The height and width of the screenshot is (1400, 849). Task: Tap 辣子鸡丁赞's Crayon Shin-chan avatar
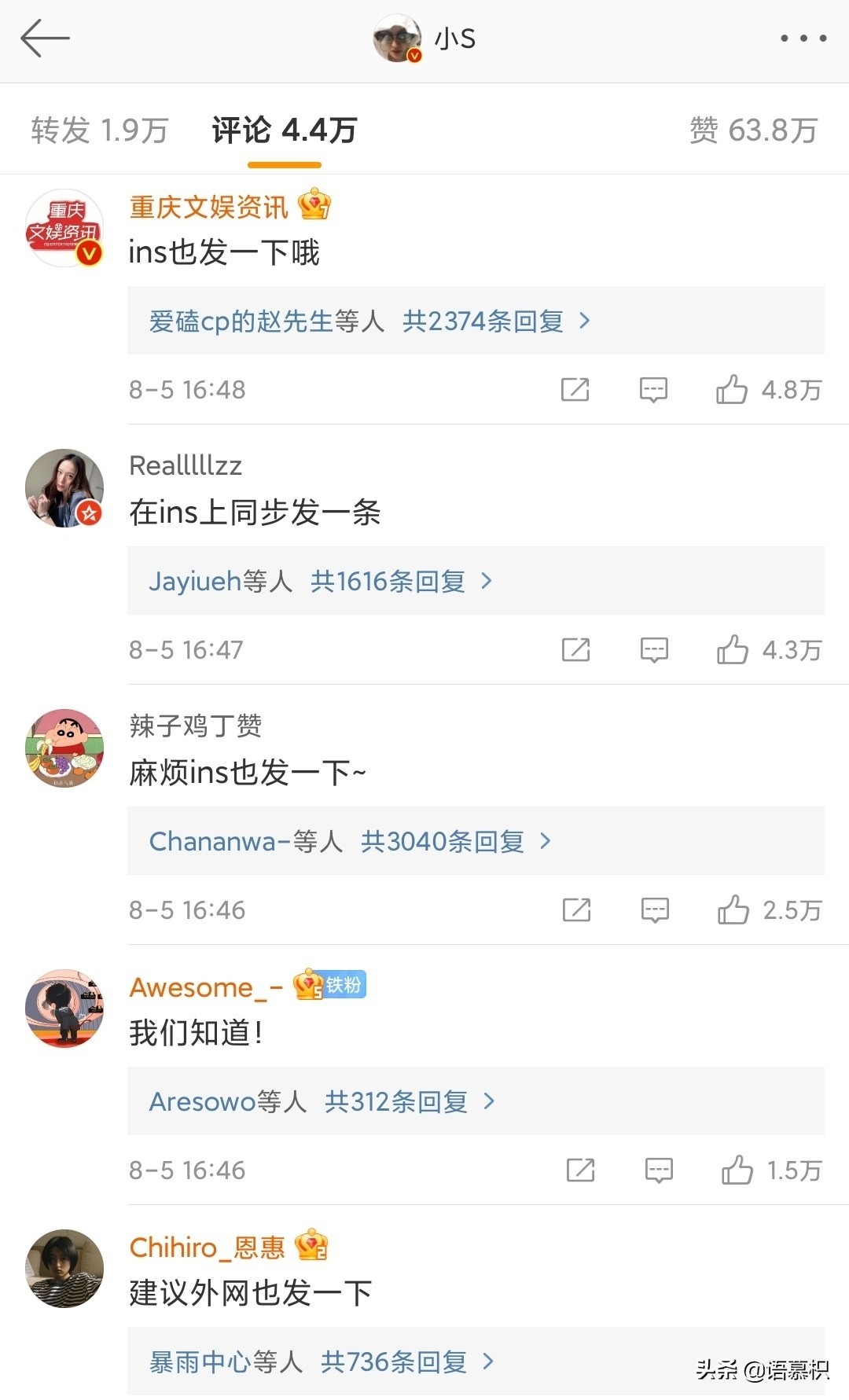pos(64,748)
